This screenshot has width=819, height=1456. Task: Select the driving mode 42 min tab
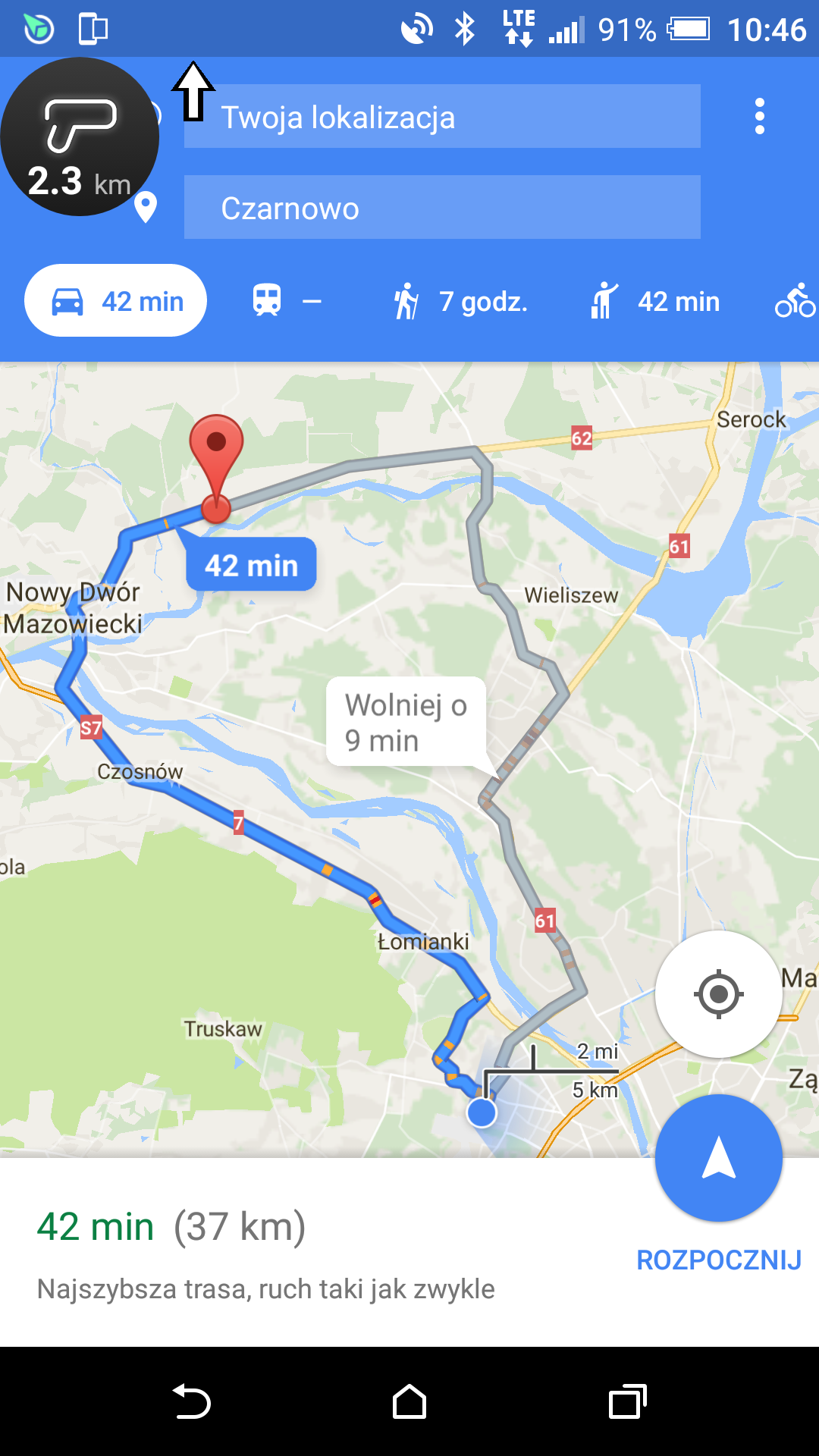click(x=116, y=301)
